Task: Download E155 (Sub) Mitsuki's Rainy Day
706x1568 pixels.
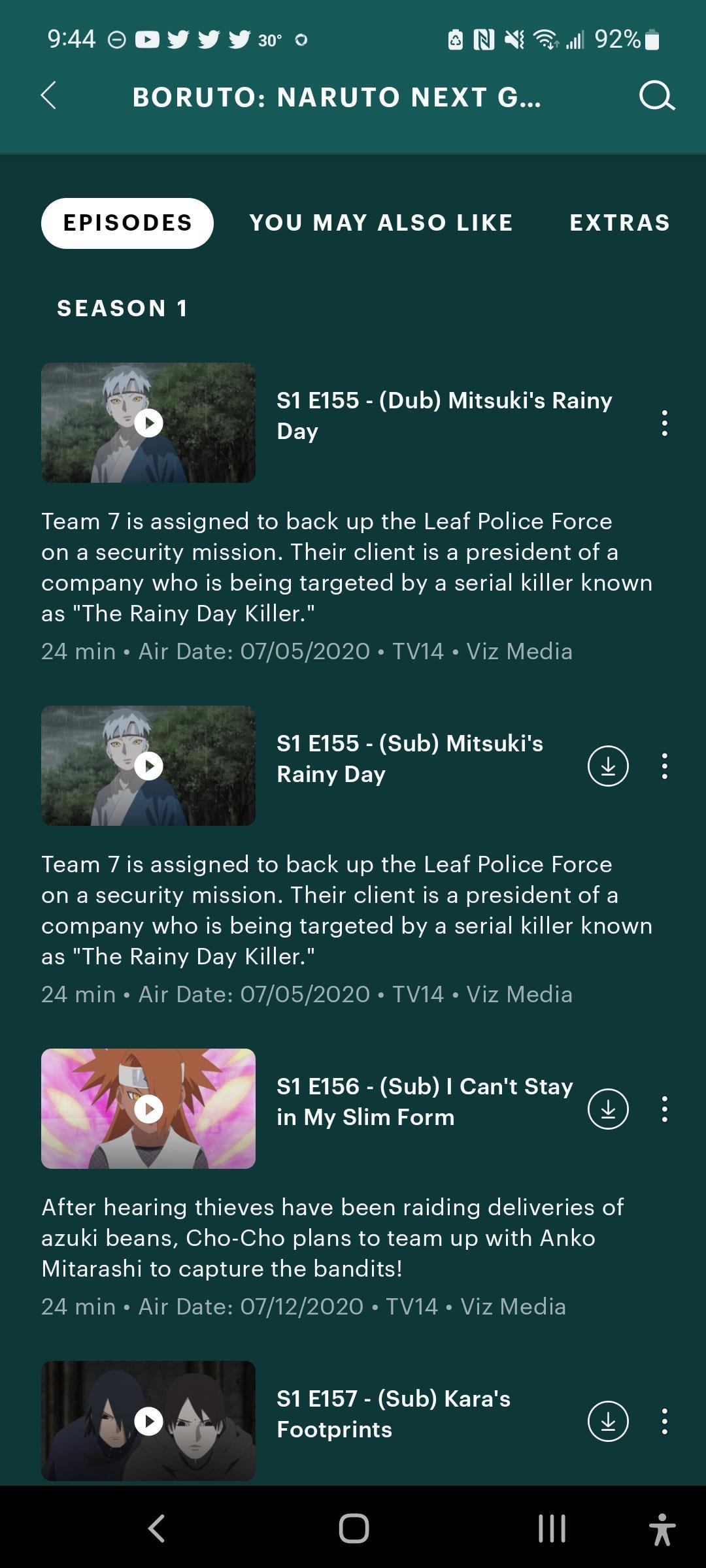Action: tap(608, 766)
